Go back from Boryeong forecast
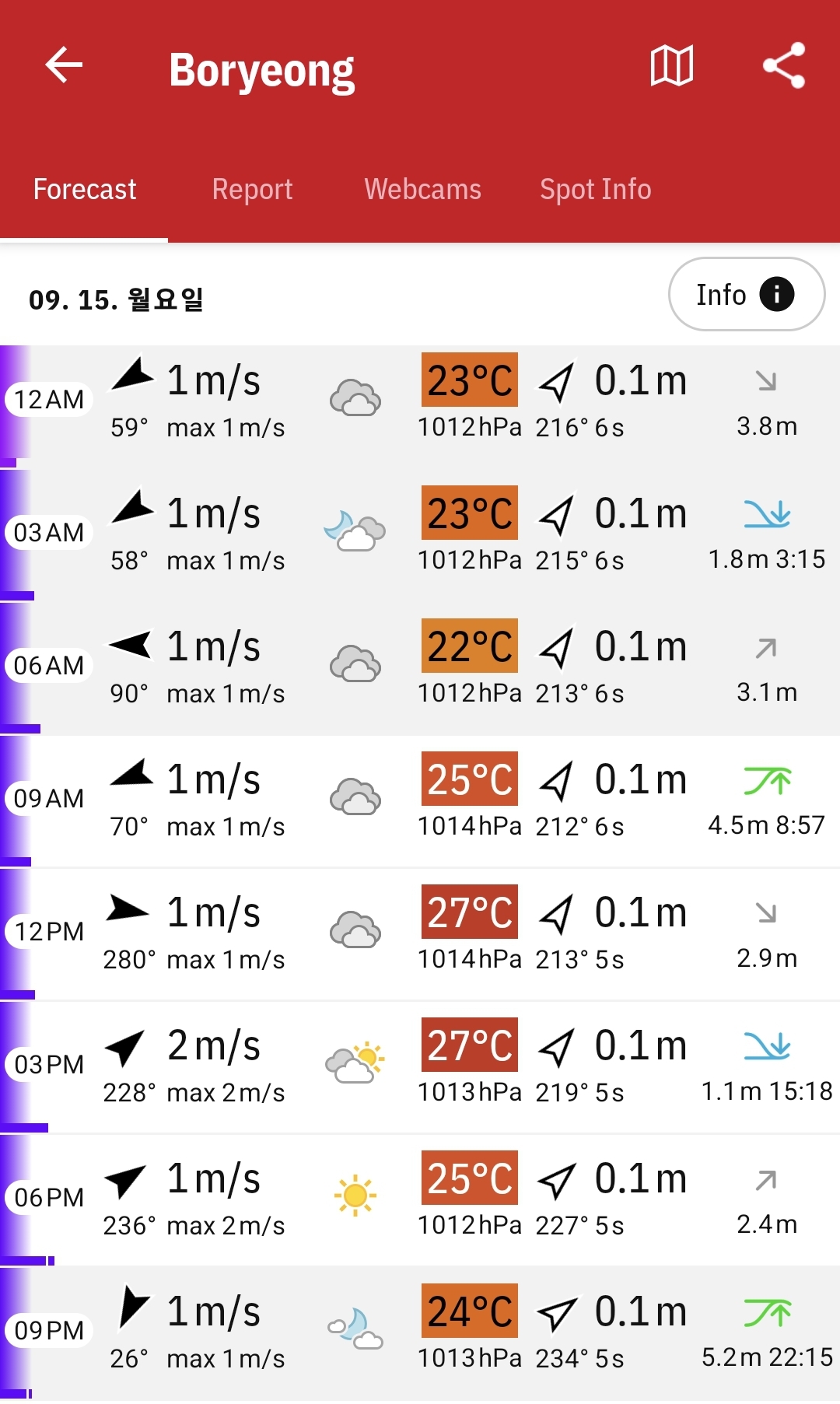 click(64, 65)
